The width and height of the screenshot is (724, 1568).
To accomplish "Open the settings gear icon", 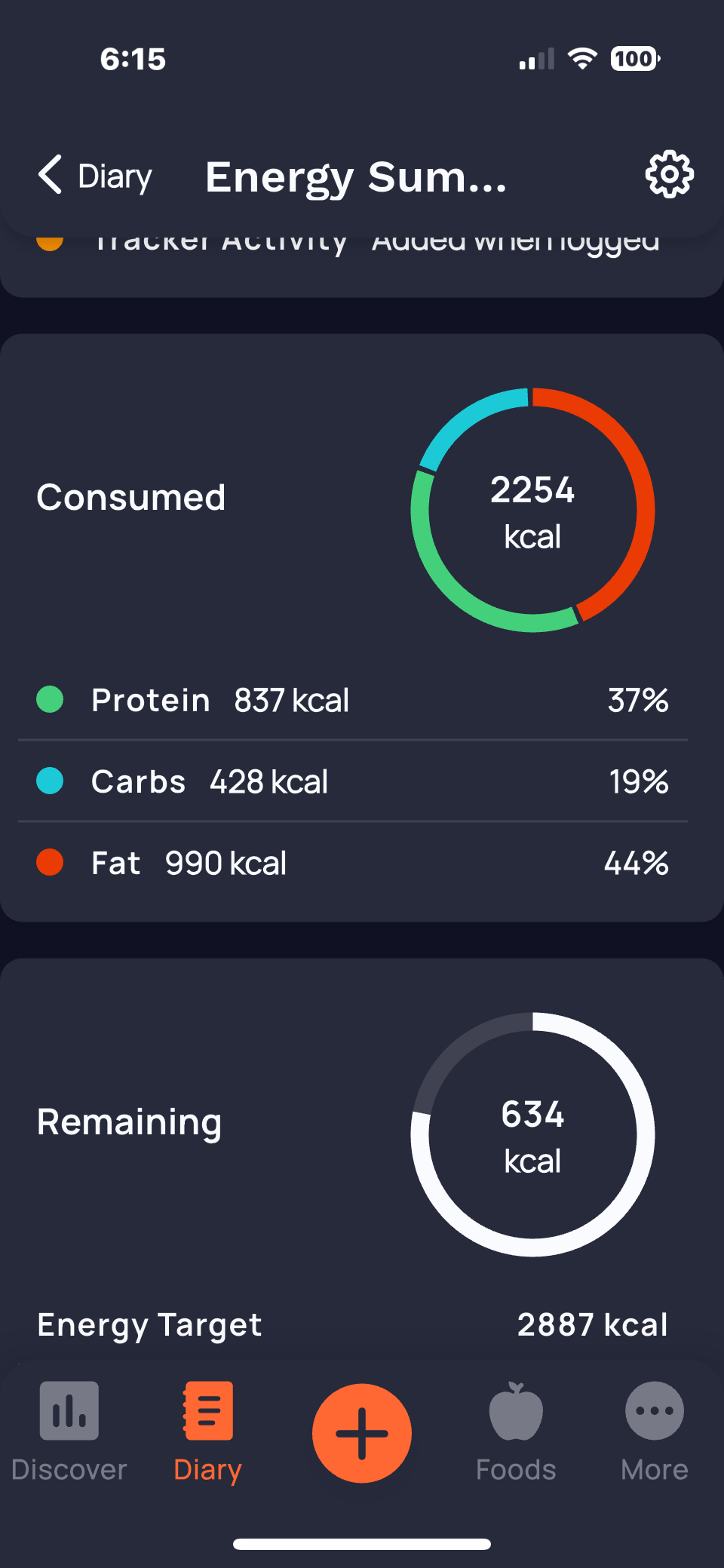I will coord(669,175).
